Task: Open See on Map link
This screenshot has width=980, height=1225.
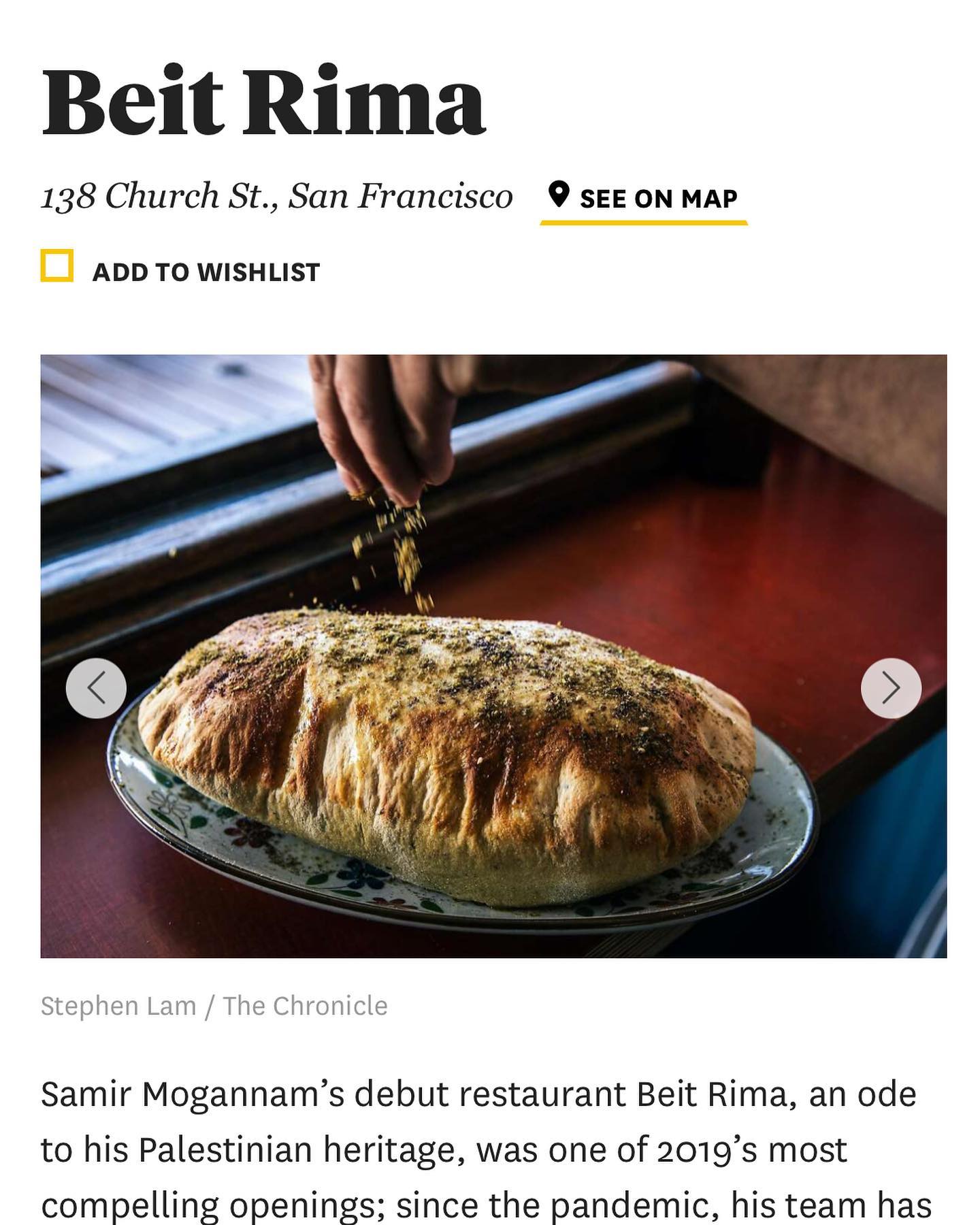Action: pyautogui.click(x=644, y=199)
